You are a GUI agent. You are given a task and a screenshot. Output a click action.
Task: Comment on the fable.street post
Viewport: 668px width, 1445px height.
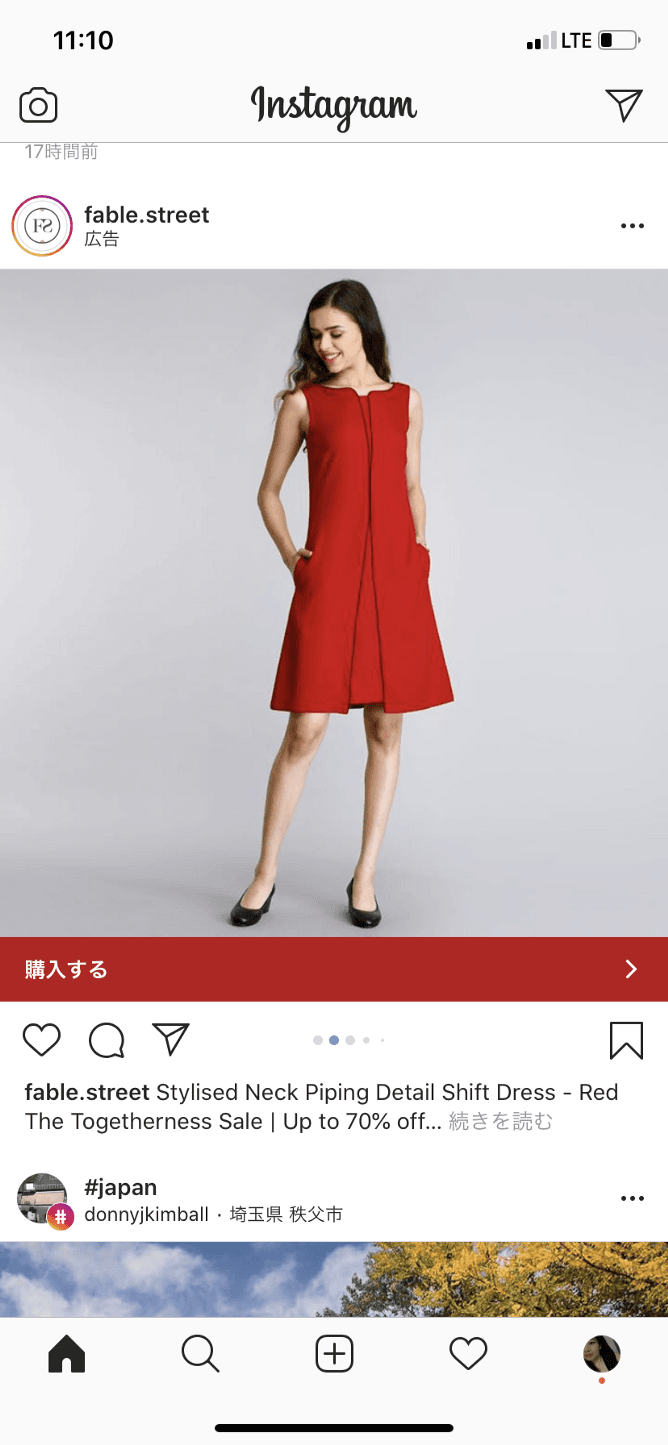[x=107, y=1040]
